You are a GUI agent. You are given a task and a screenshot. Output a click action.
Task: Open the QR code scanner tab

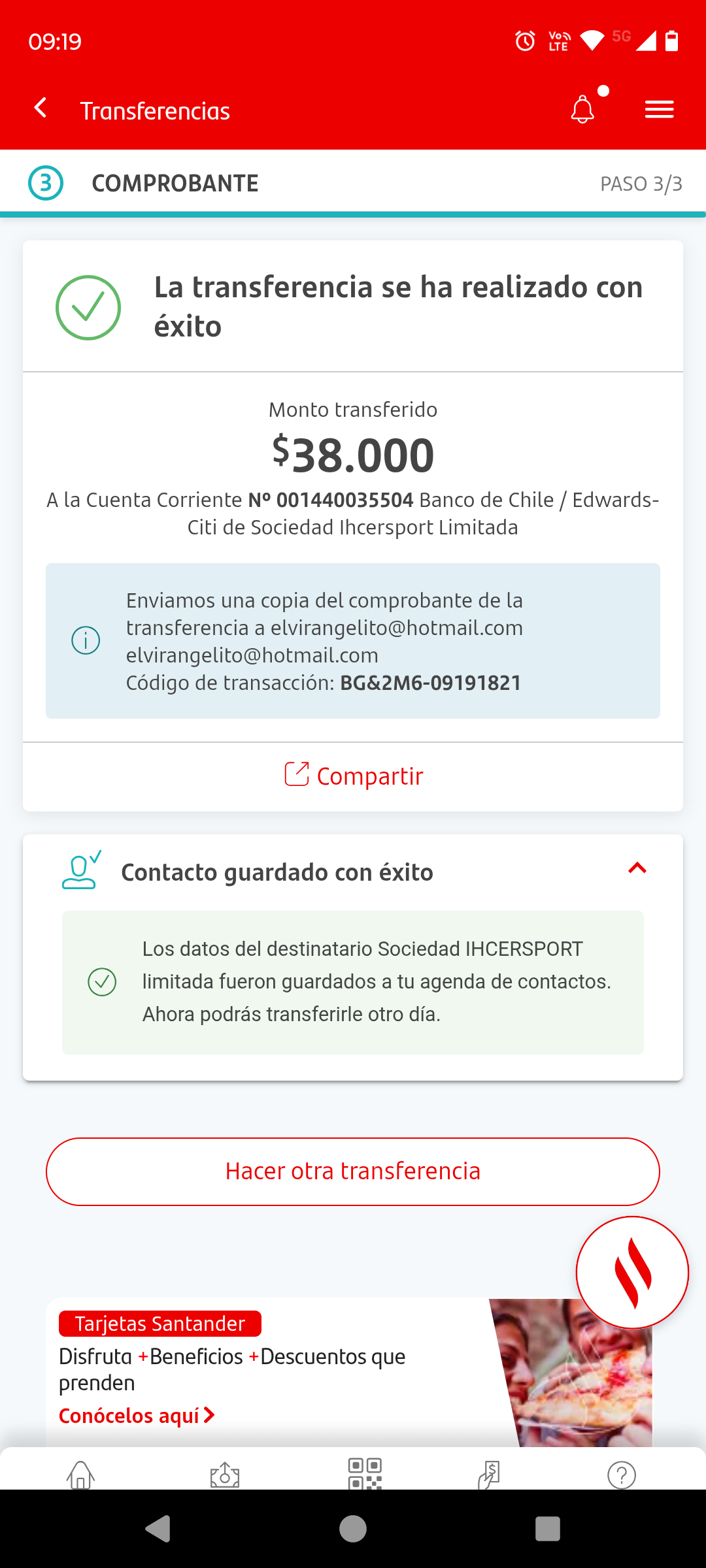tap(365, 1475)
